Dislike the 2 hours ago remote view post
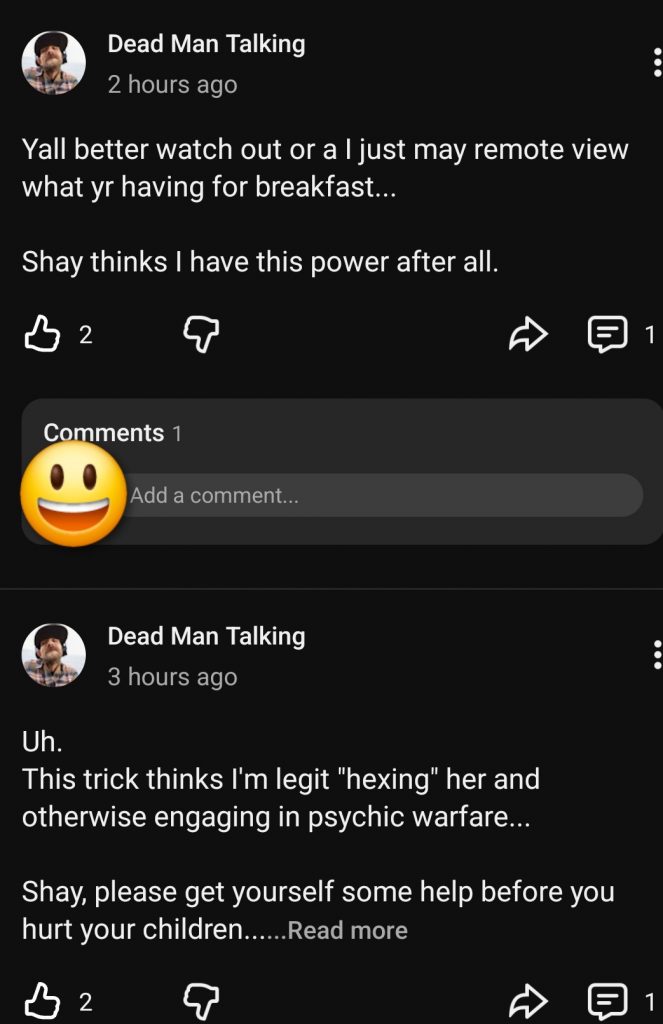 (201, 335)
